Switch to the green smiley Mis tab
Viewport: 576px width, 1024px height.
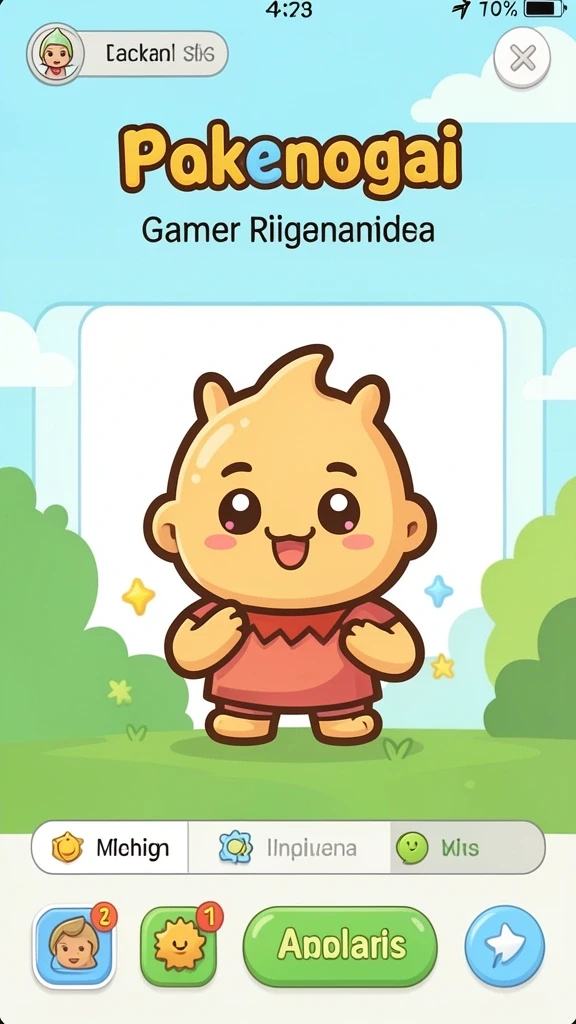(x=467, y=848)
